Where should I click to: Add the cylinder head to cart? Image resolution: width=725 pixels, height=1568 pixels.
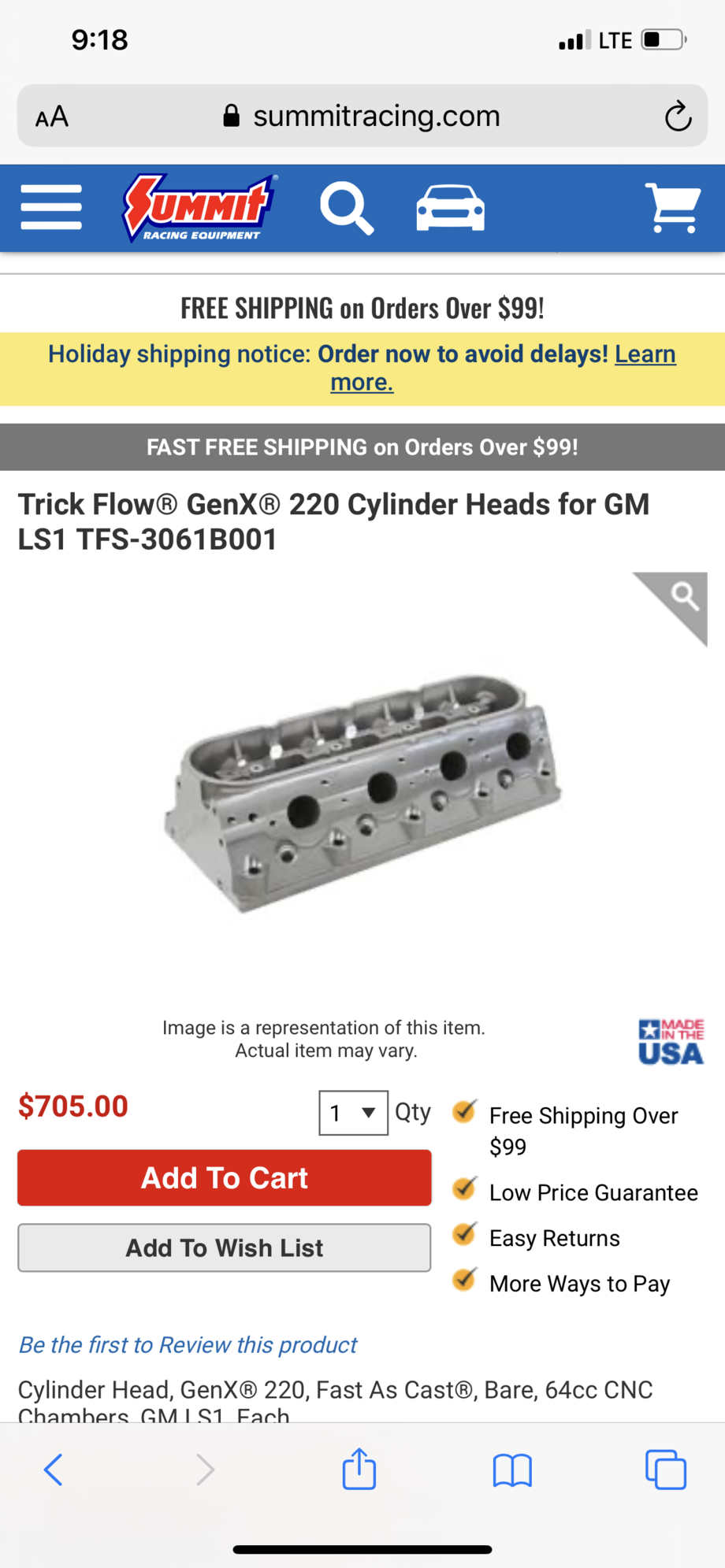coord(225,1177)
